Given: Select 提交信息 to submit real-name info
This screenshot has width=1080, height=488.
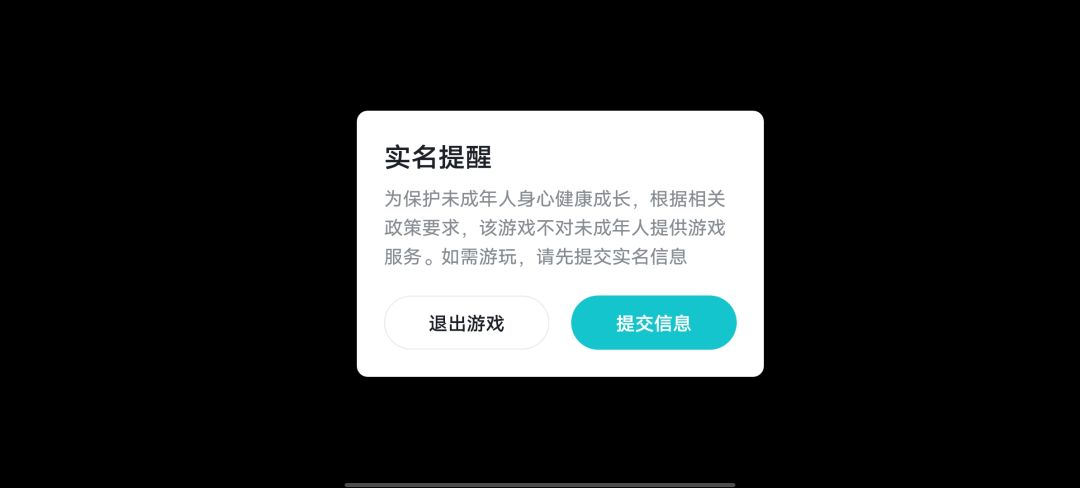Looking at the screenshot, I should pos(654,323).
